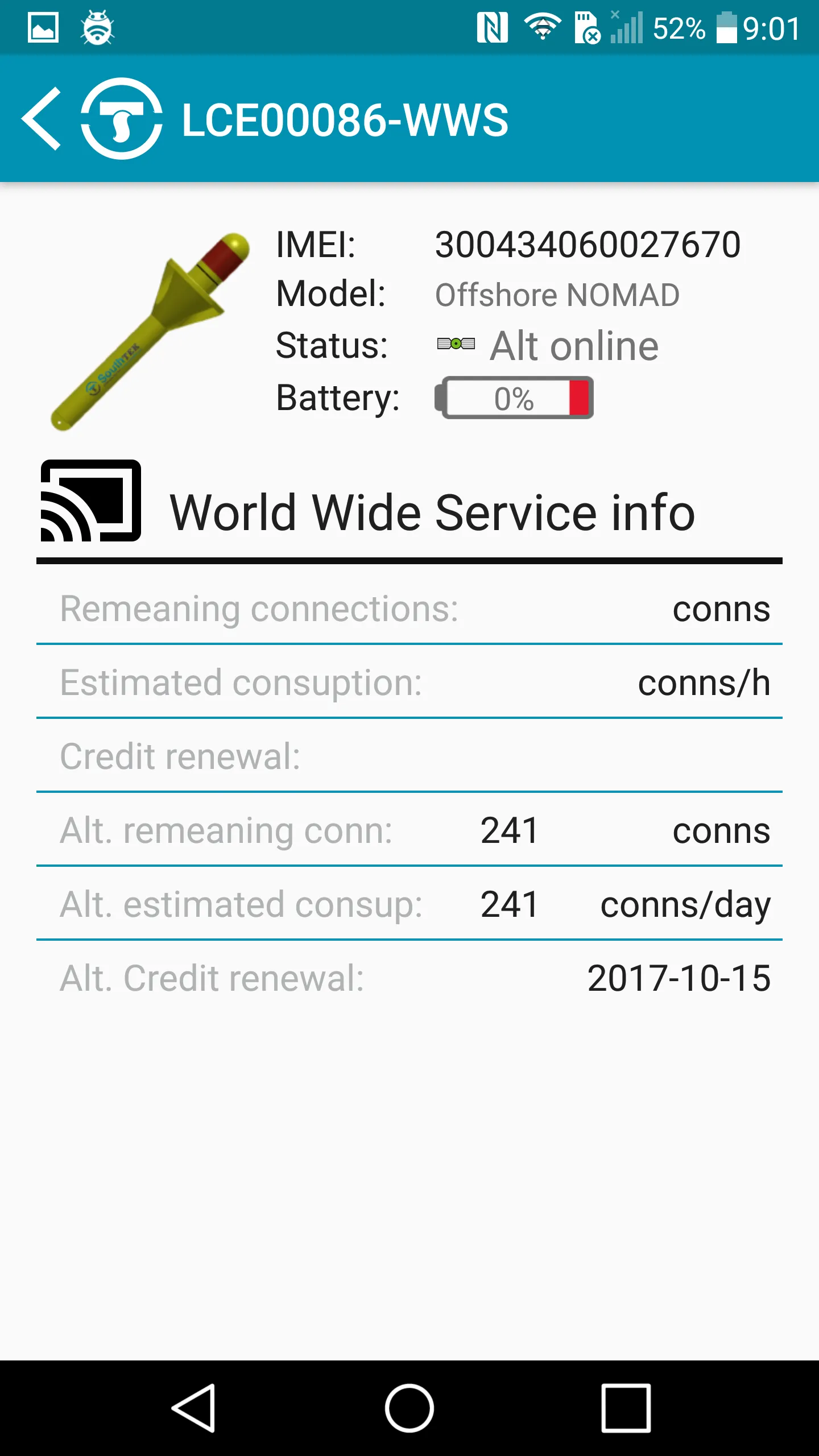
Task: Tap the SouthTEK circular logo icon
Action: tap(121, 120)
